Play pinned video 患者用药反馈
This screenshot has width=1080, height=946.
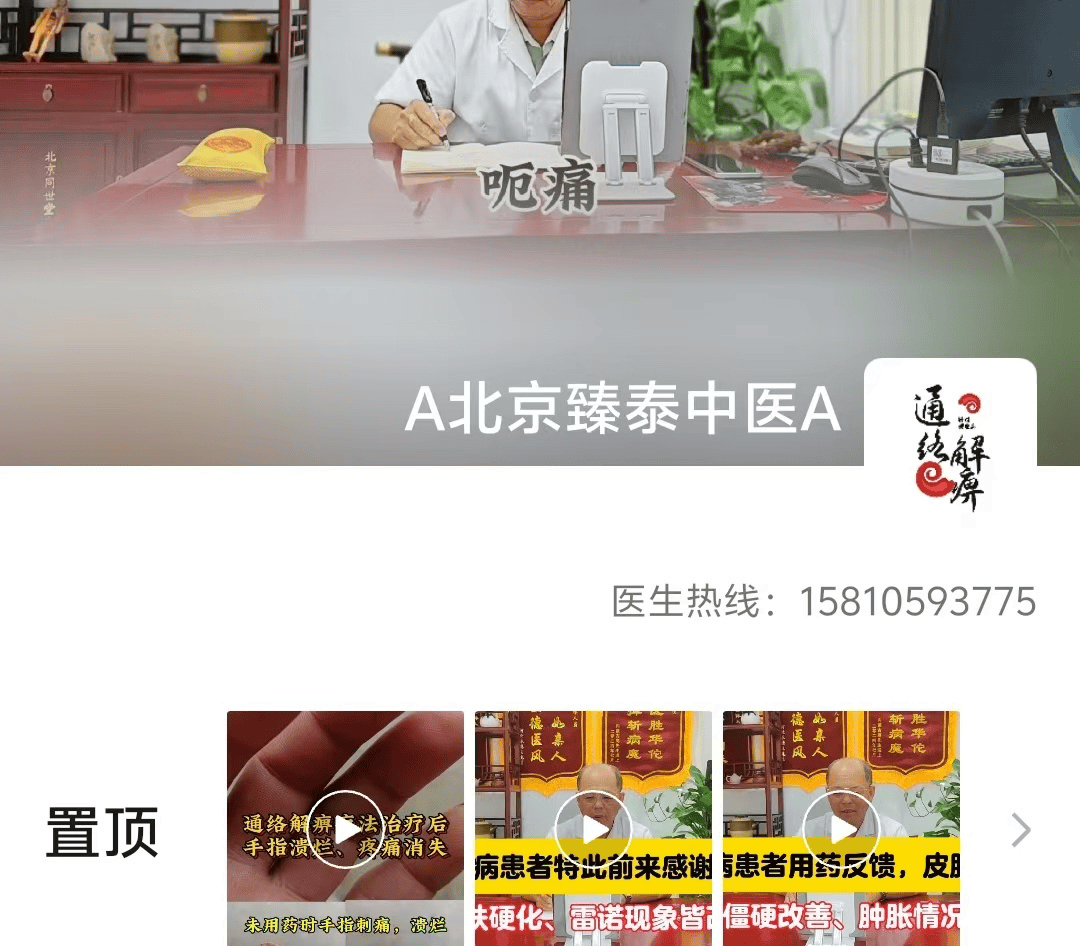click(x=841, y=829)
